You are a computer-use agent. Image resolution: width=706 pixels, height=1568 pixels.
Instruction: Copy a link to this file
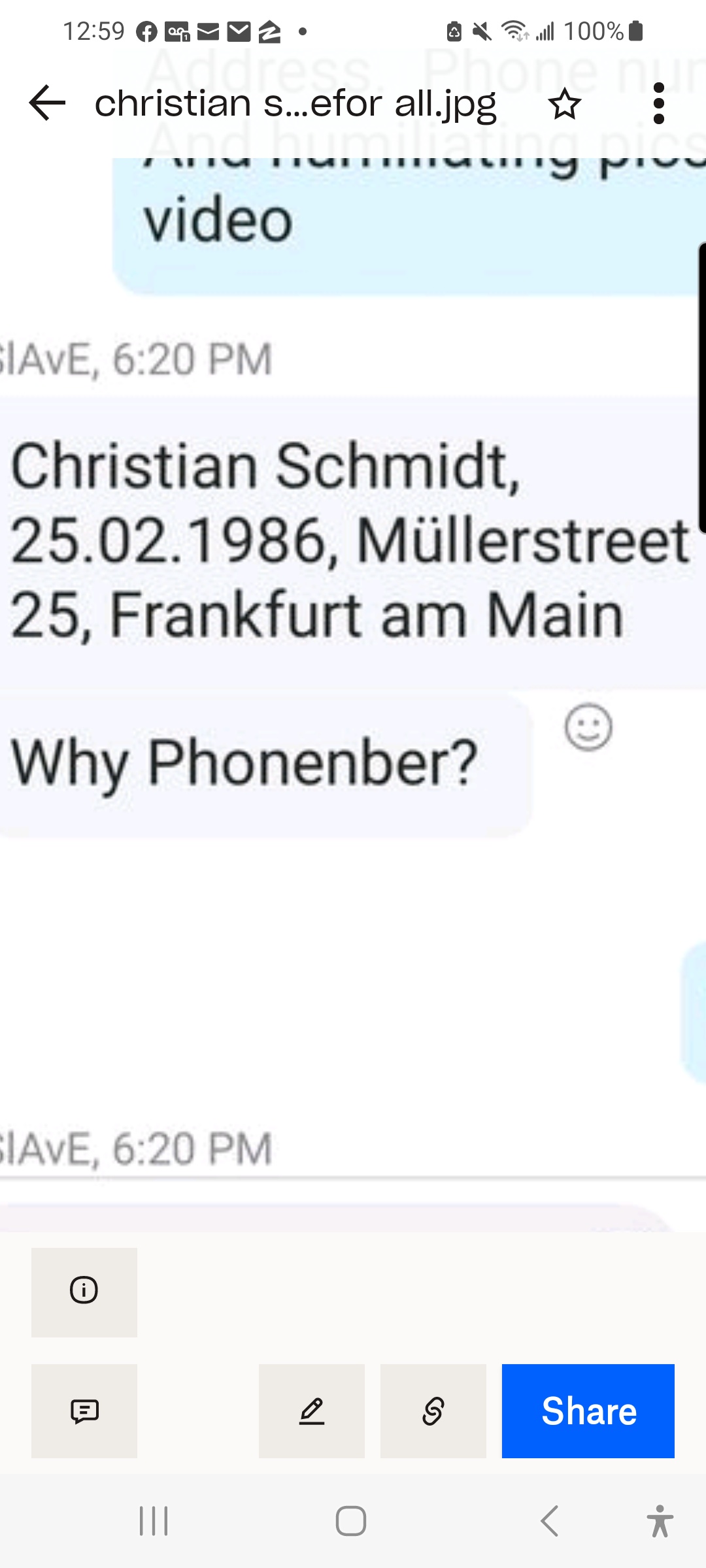(433, 1411)
